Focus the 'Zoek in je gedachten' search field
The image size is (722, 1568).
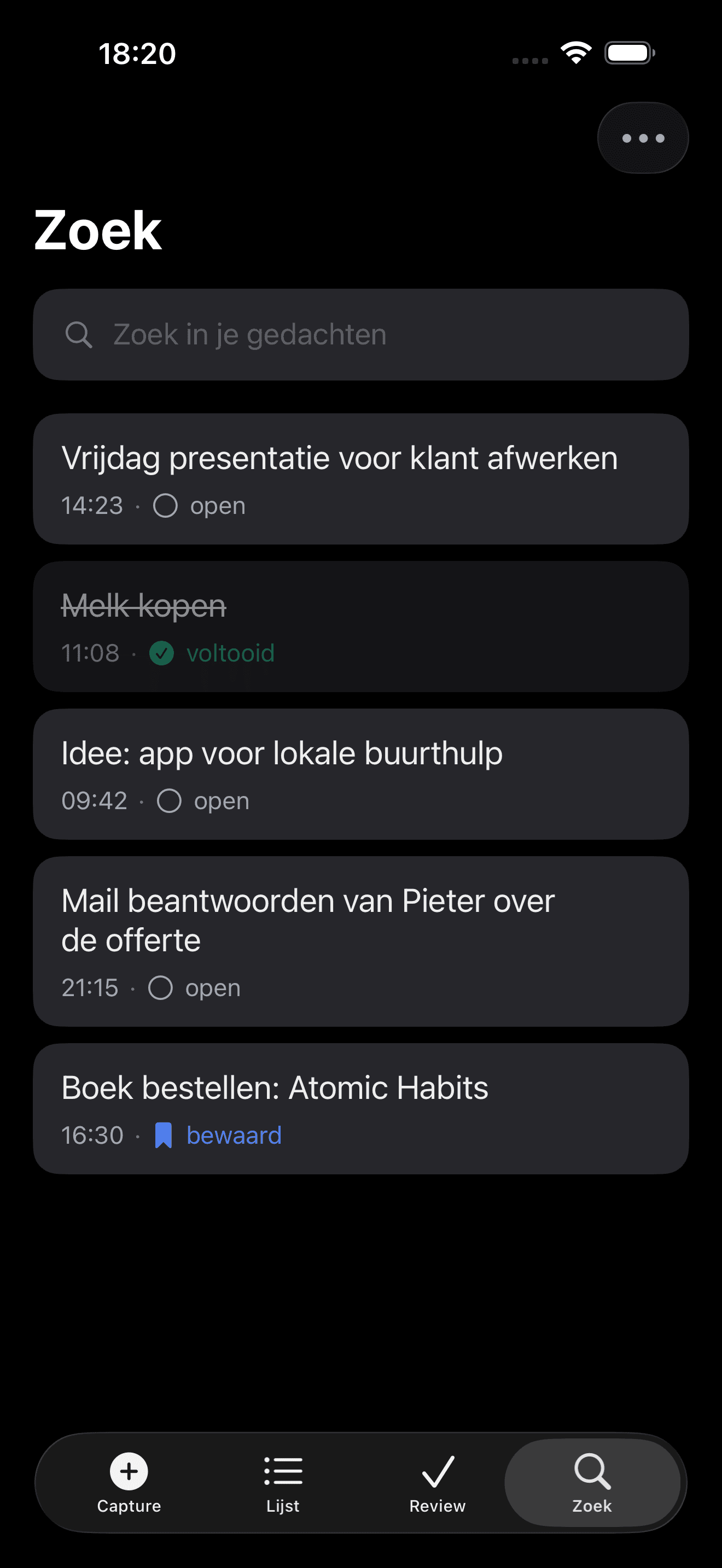coord(361,335)
